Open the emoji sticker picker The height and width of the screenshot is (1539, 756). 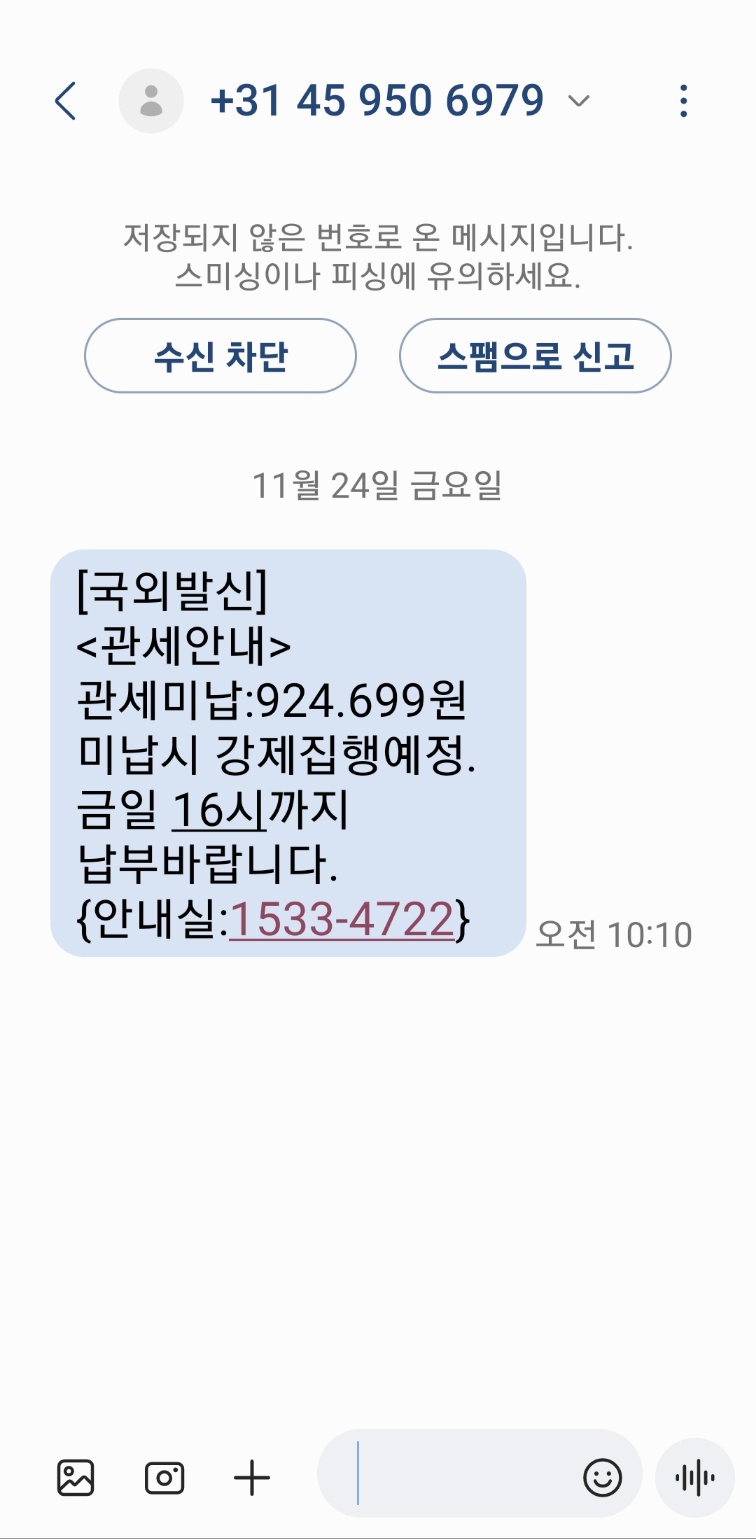(602, 1477)
